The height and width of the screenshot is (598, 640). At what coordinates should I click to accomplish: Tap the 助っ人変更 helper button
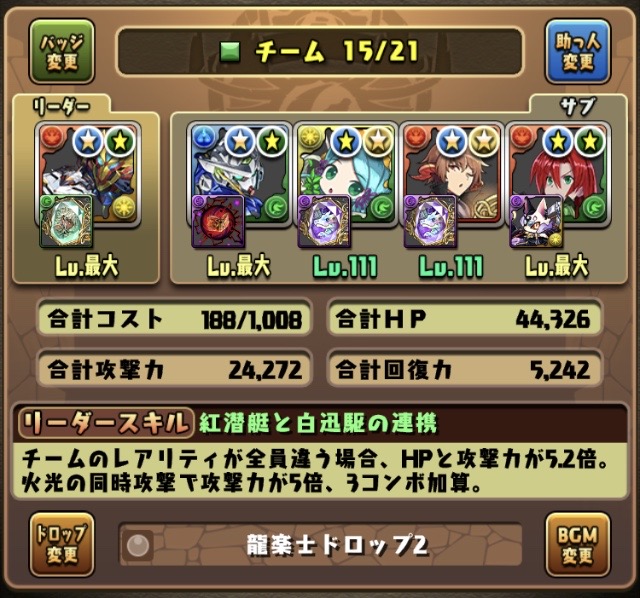click(x=579, y=52)
